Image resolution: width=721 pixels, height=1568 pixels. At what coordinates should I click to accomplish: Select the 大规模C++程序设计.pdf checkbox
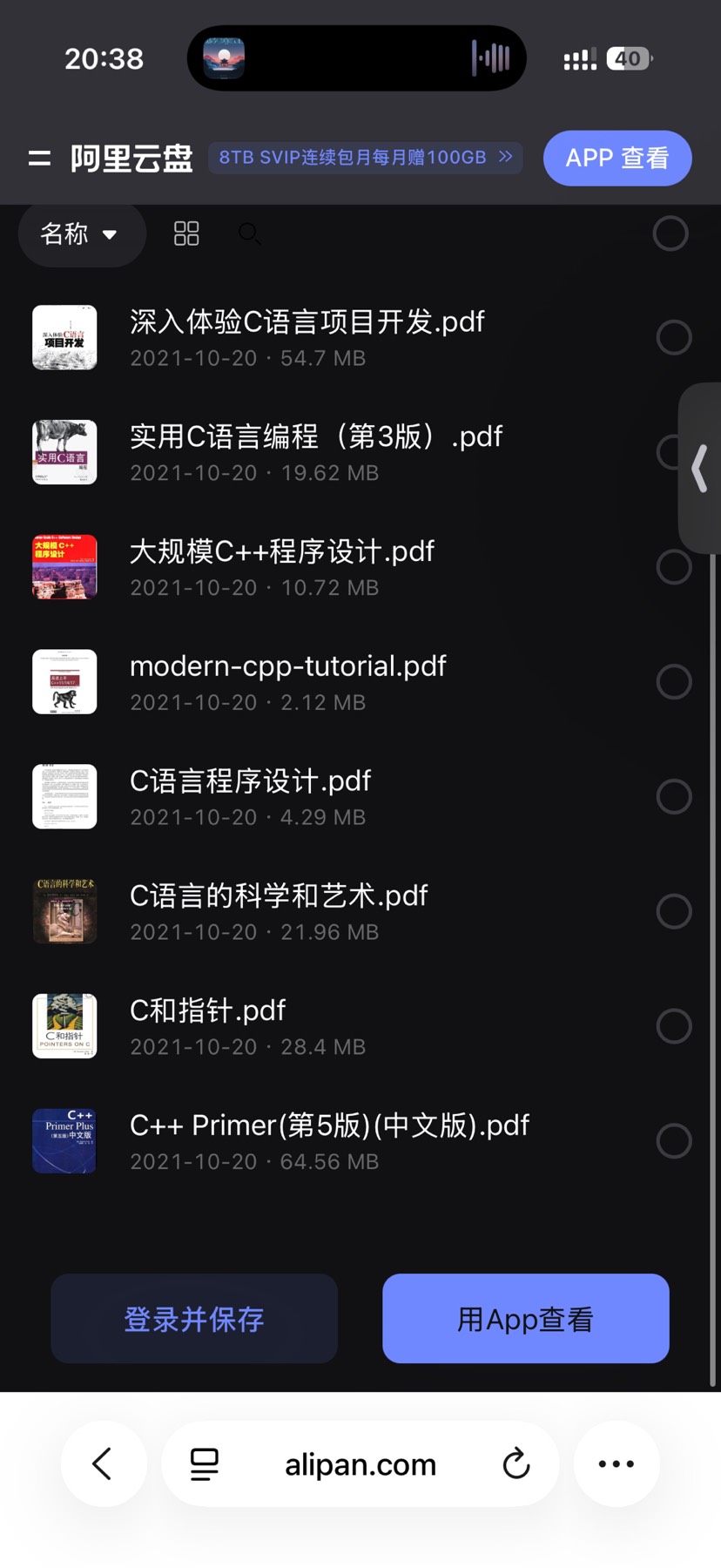pos(674,567)
